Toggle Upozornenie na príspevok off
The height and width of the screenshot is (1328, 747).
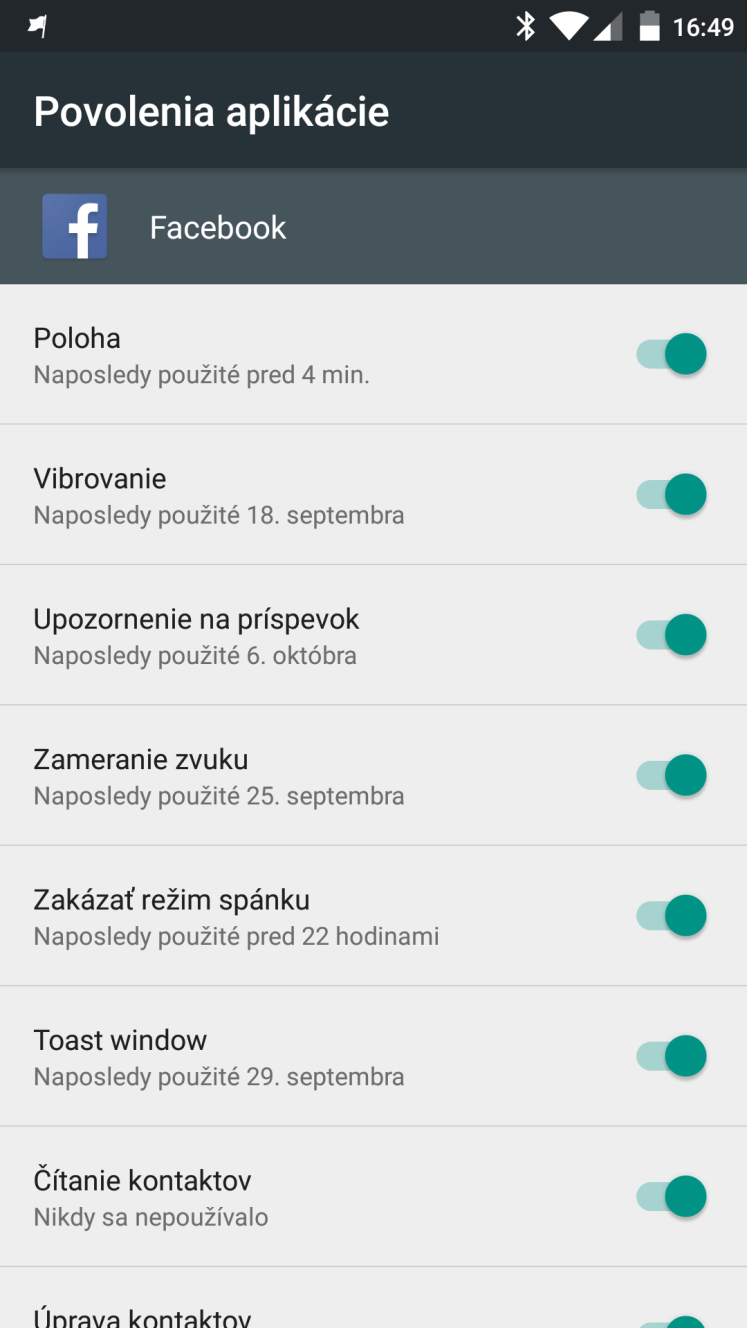[671, 635]
